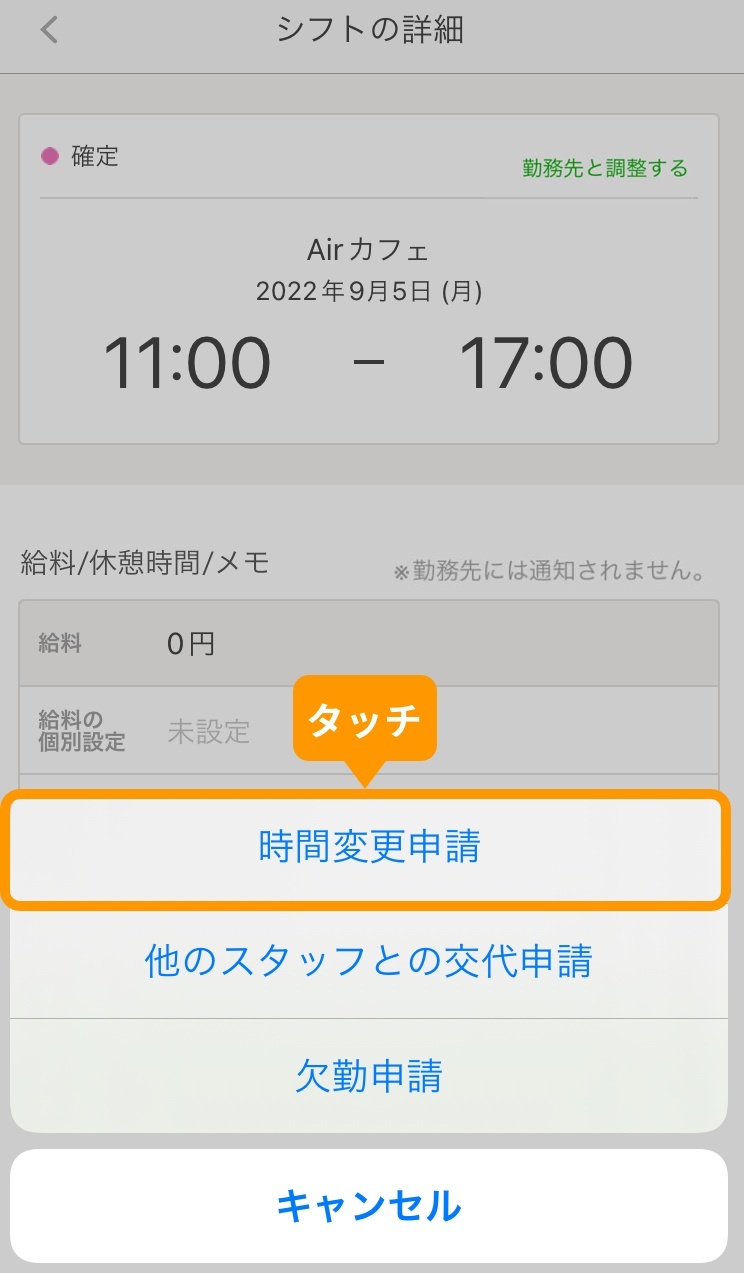Dismiss the sheet with キャンセル
The image size is (744, 1273).
pos(369,1205)
